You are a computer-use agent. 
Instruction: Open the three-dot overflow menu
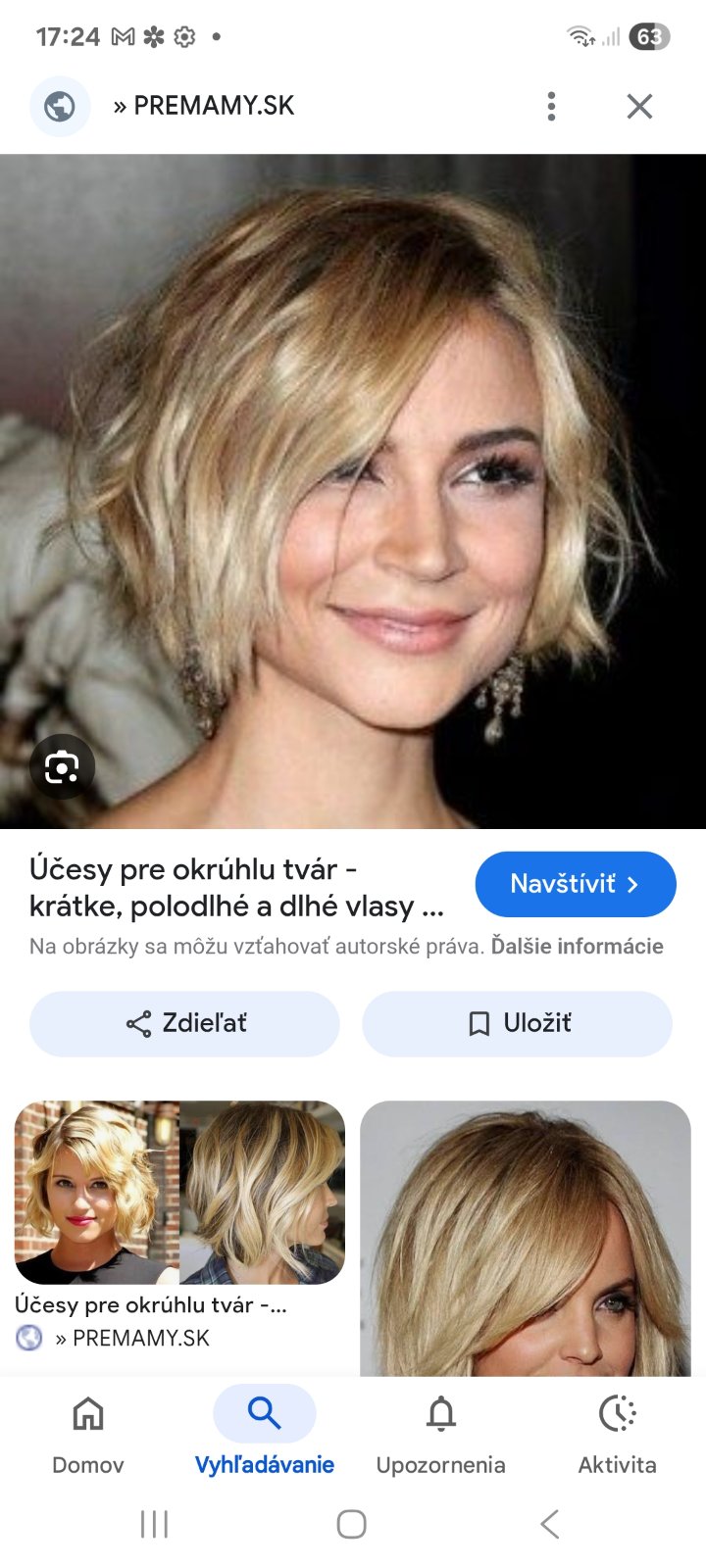(x=552, y=106)
